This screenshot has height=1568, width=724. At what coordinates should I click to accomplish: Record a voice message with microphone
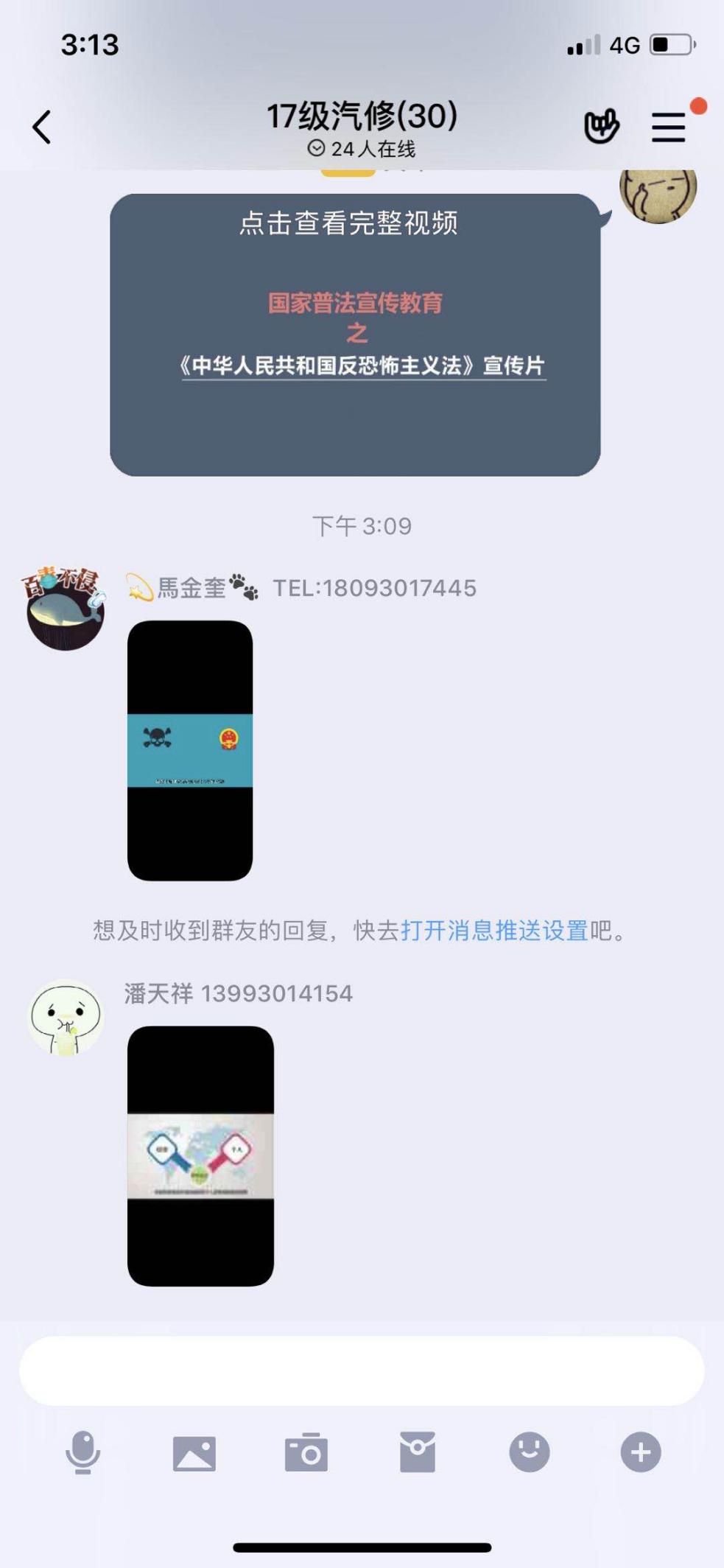[82, 1452]
